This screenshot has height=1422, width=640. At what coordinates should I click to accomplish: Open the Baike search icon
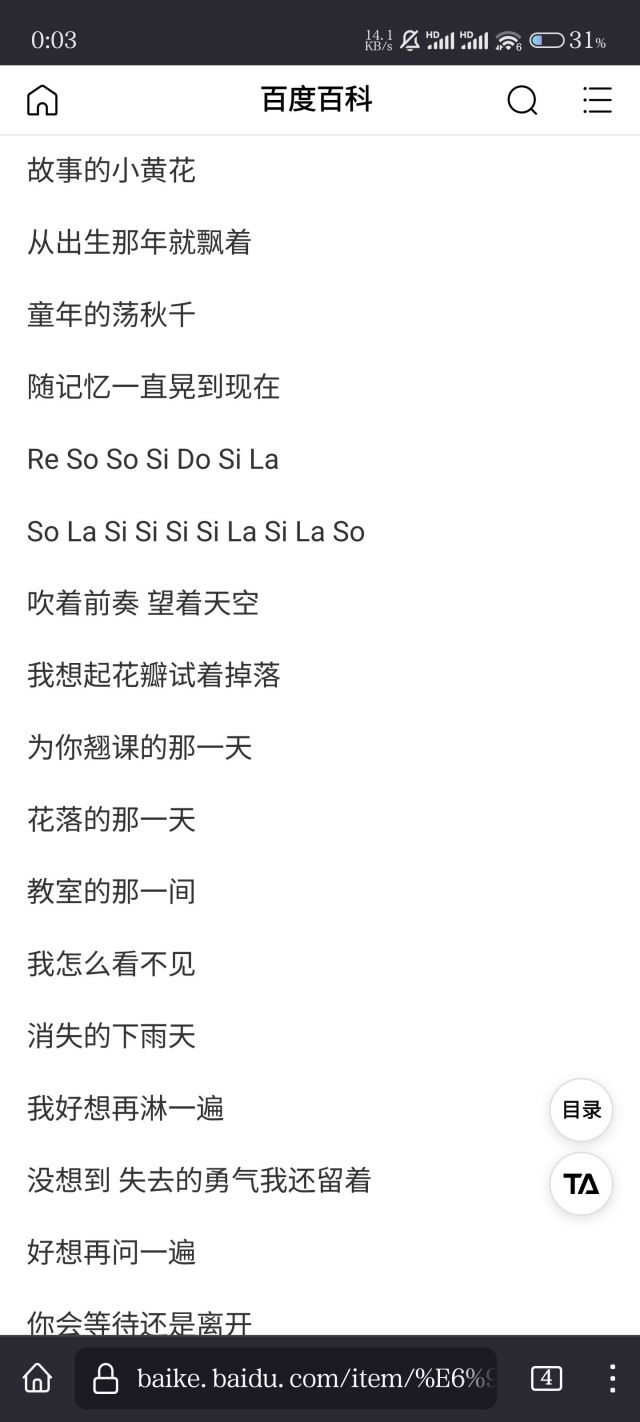coord(522,100)
